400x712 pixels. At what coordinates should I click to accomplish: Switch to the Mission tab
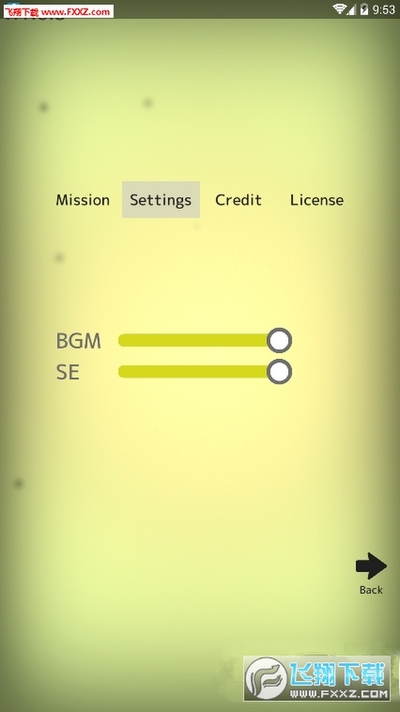click(x=83, y=200)
